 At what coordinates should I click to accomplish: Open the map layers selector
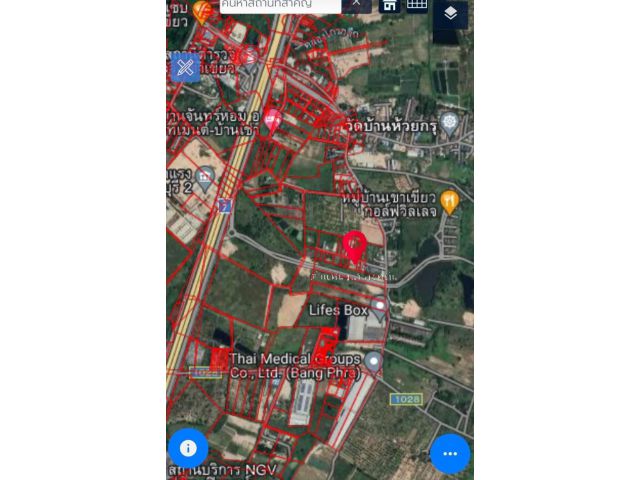pyautogui.click(x=450, y=14)
